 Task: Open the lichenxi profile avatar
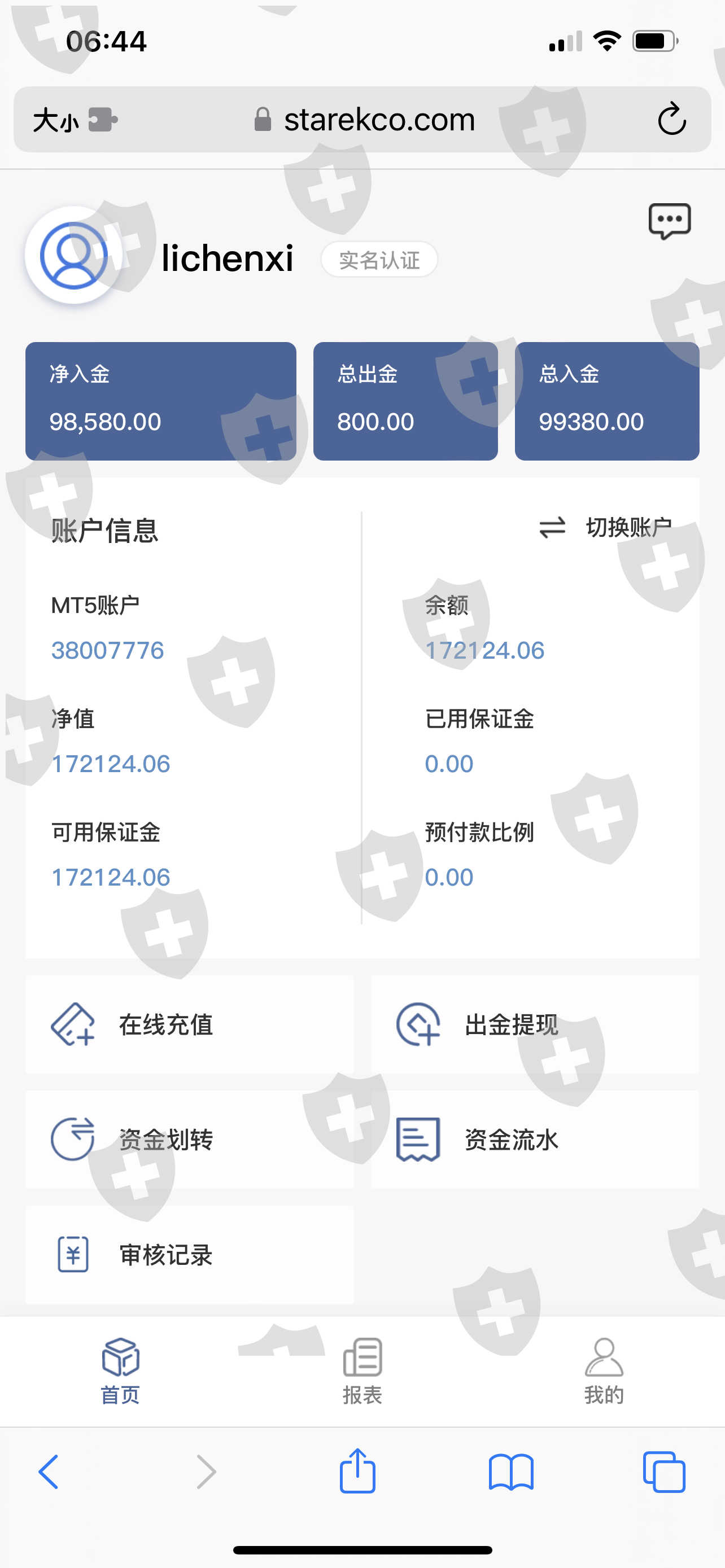pos(73,256)
